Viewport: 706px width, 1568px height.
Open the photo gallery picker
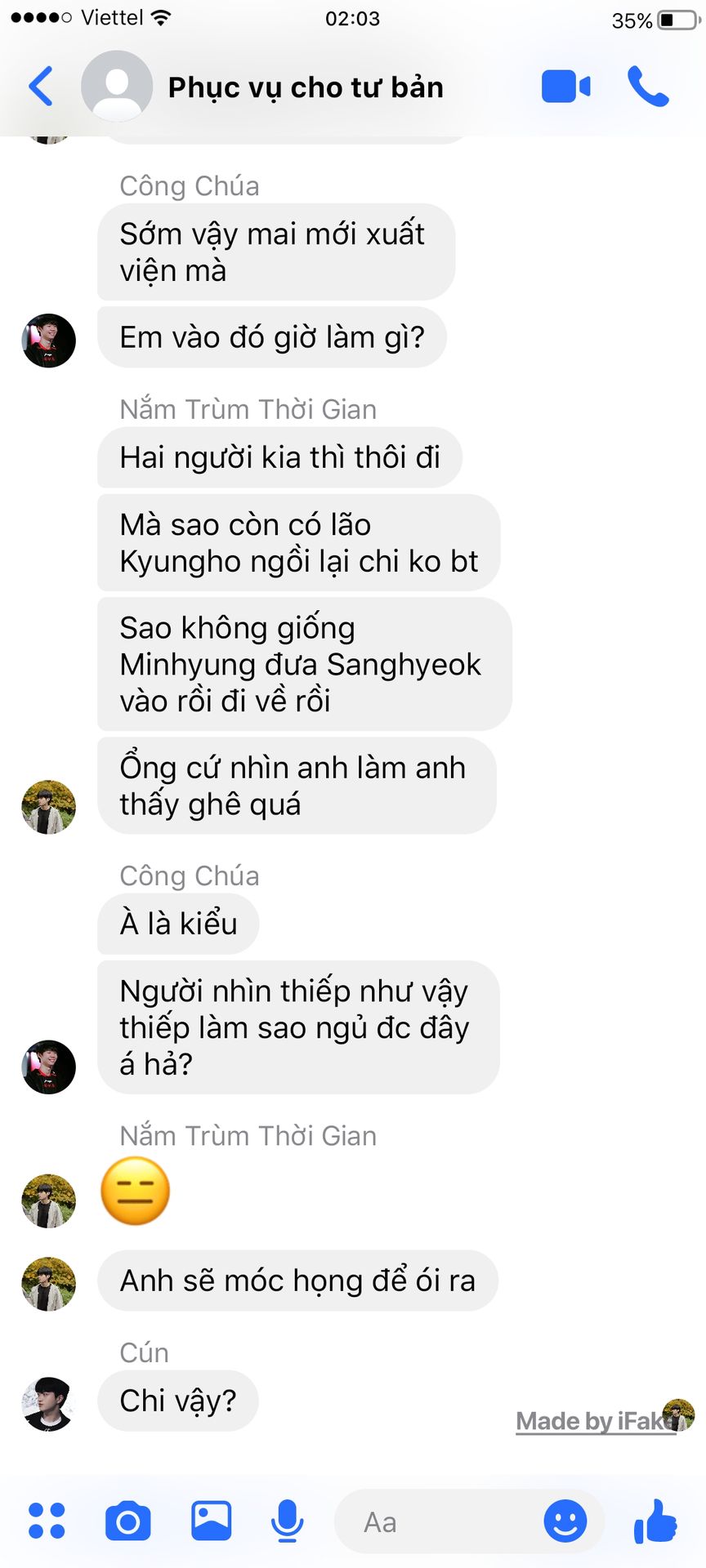click(211, 1521)
